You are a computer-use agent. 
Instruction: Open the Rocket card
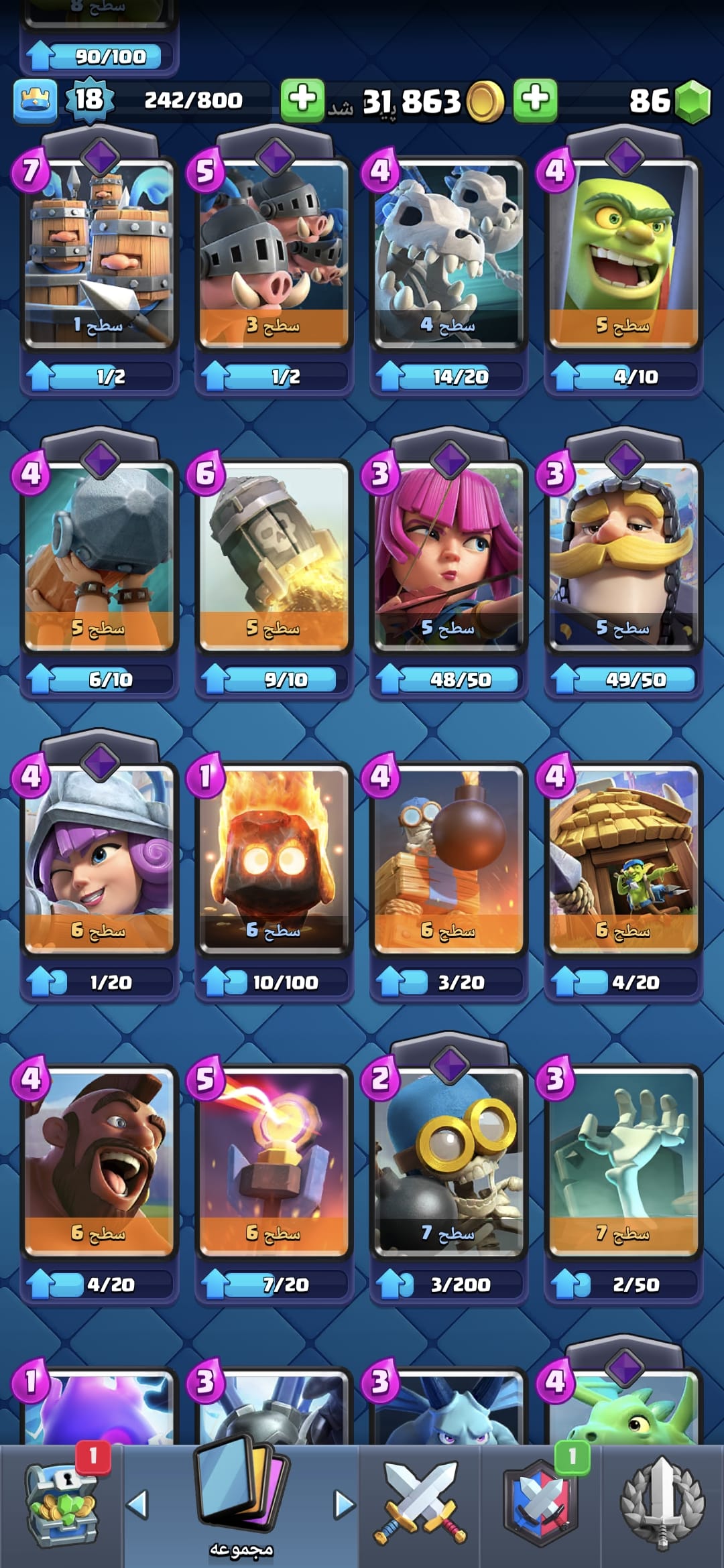tap(274, 555)
